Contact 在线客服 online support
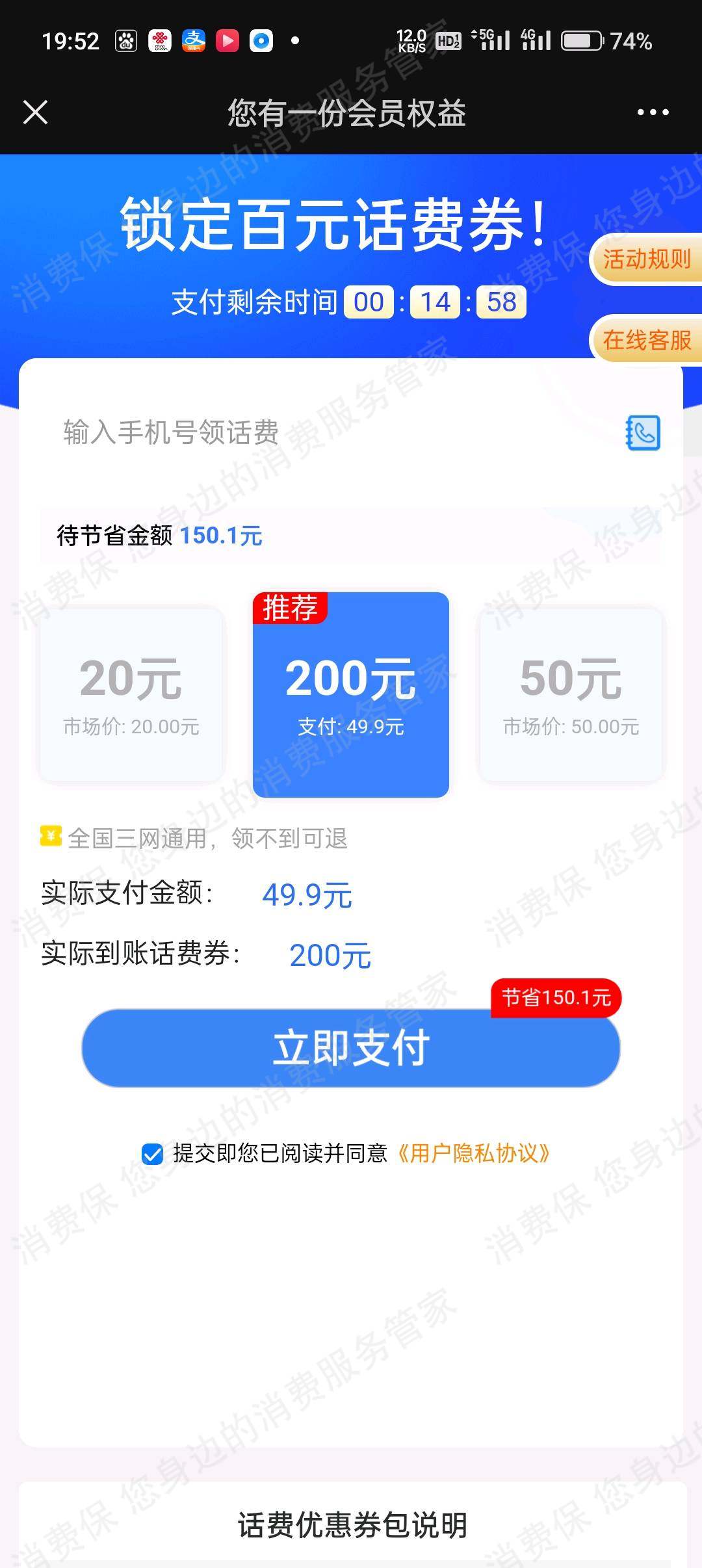The height and width of the screenshot is (1568, 702). [x=646, y=340]
